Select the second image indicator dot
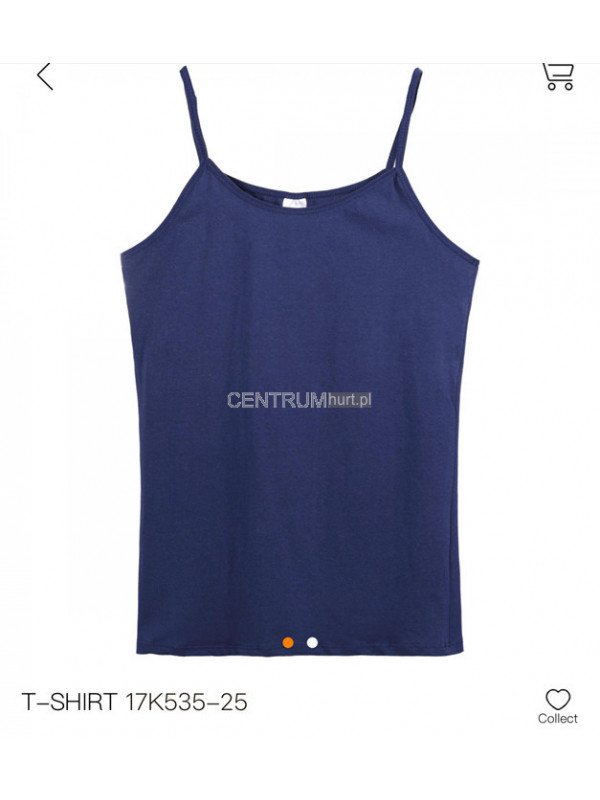Screen dimensions: 600x800 [x=312, y=642]
